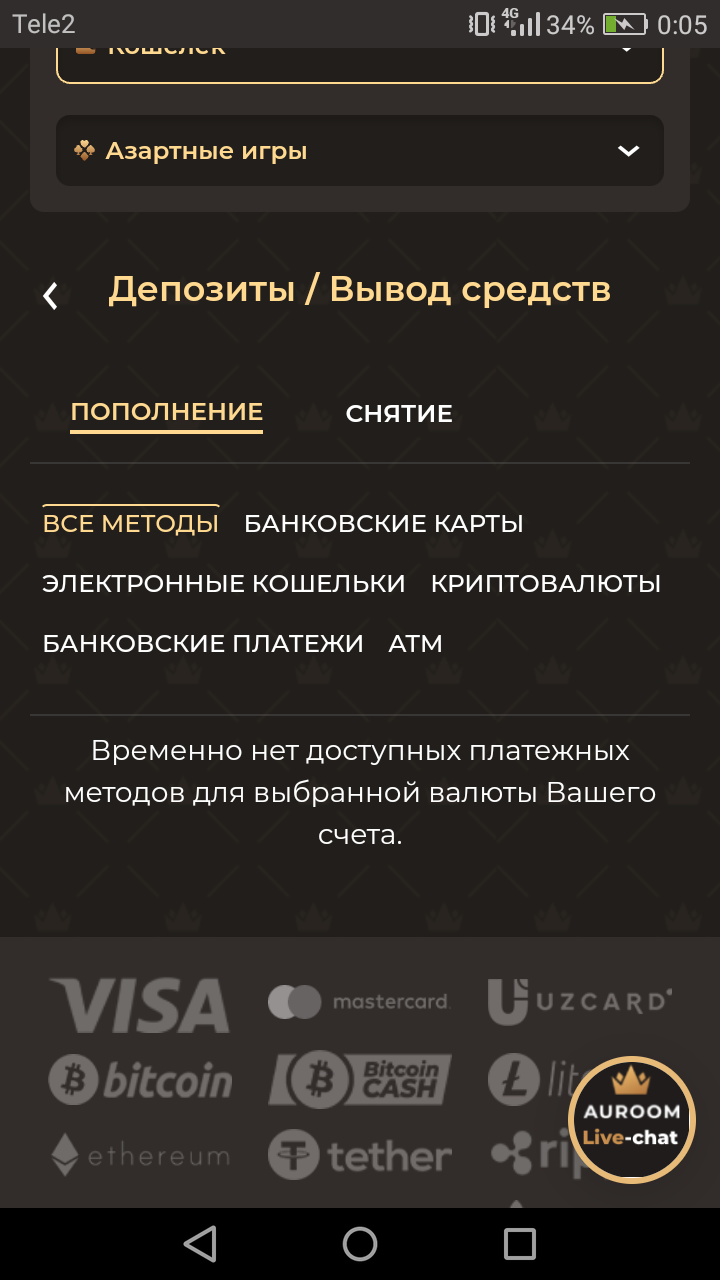720x1280 pixels.
Task: Choose the Криптовалюты filter
Action: tap(546, 584)
